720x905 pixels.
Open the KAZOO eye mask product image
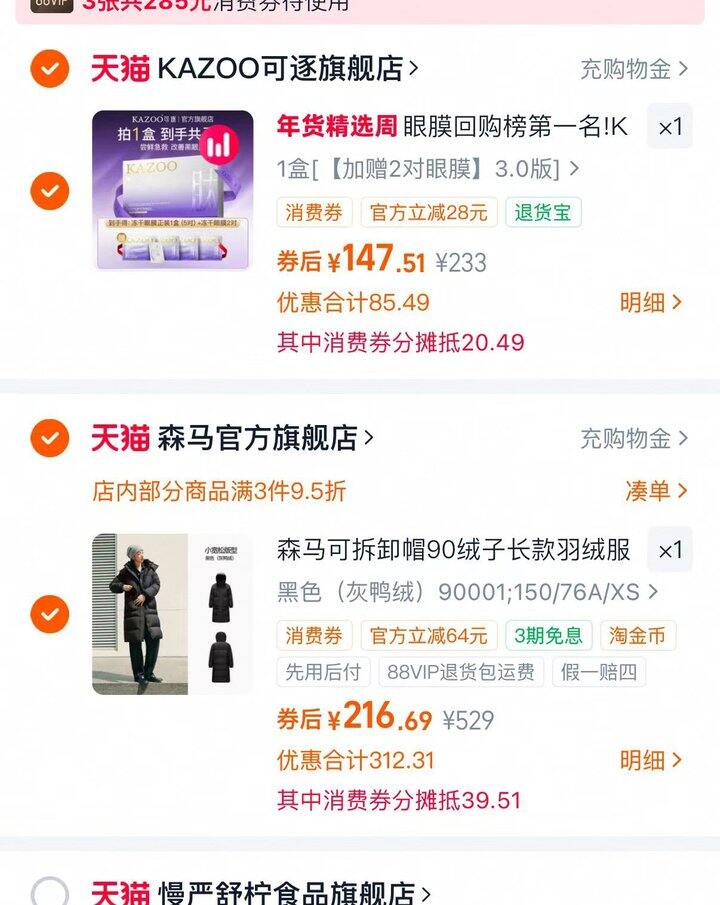click(172, 190)
